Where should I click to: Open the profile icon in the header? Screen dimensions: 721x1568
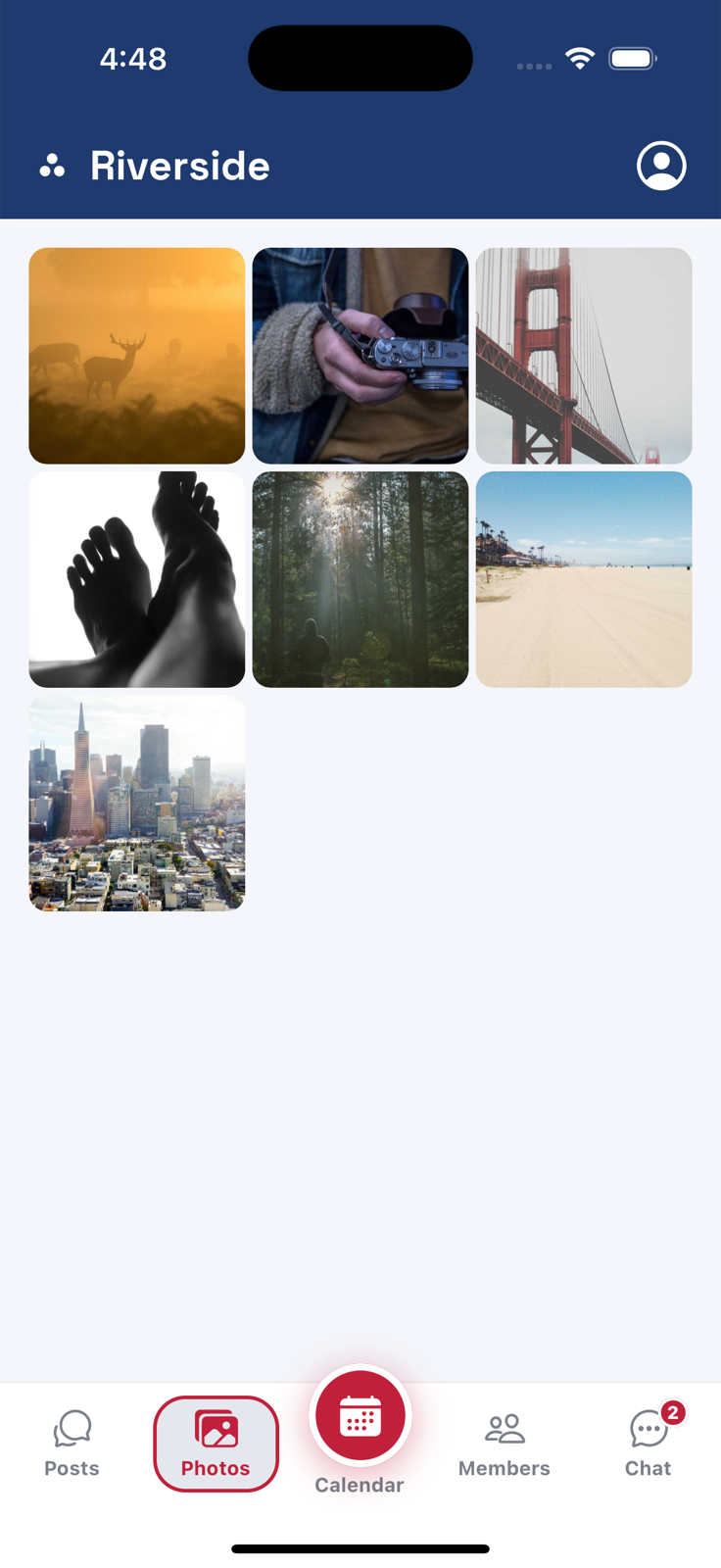[661, 166]
